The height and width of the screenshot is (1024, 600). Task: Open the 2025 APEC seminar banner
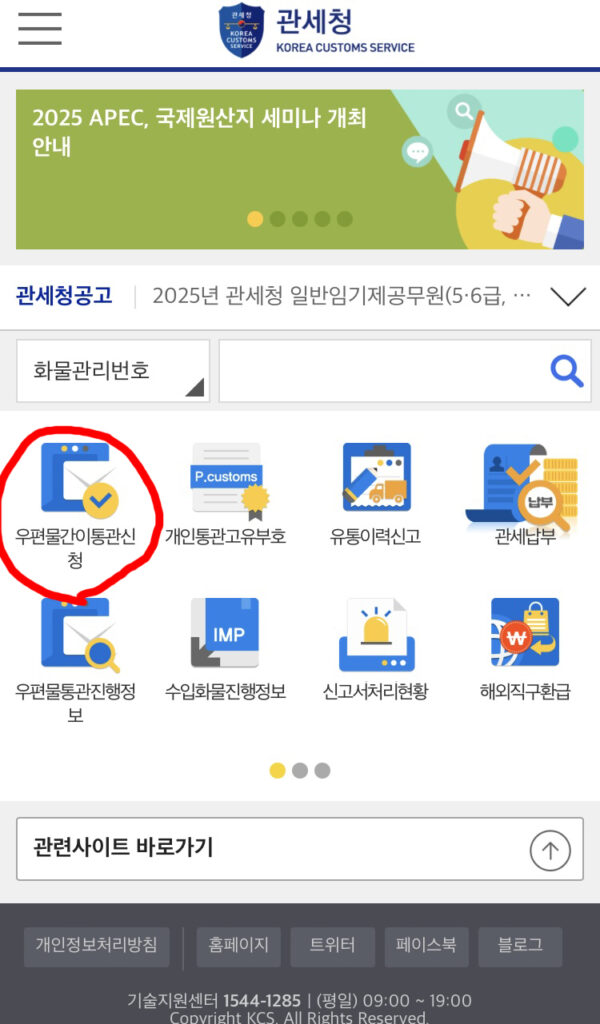tap(300, 168)
